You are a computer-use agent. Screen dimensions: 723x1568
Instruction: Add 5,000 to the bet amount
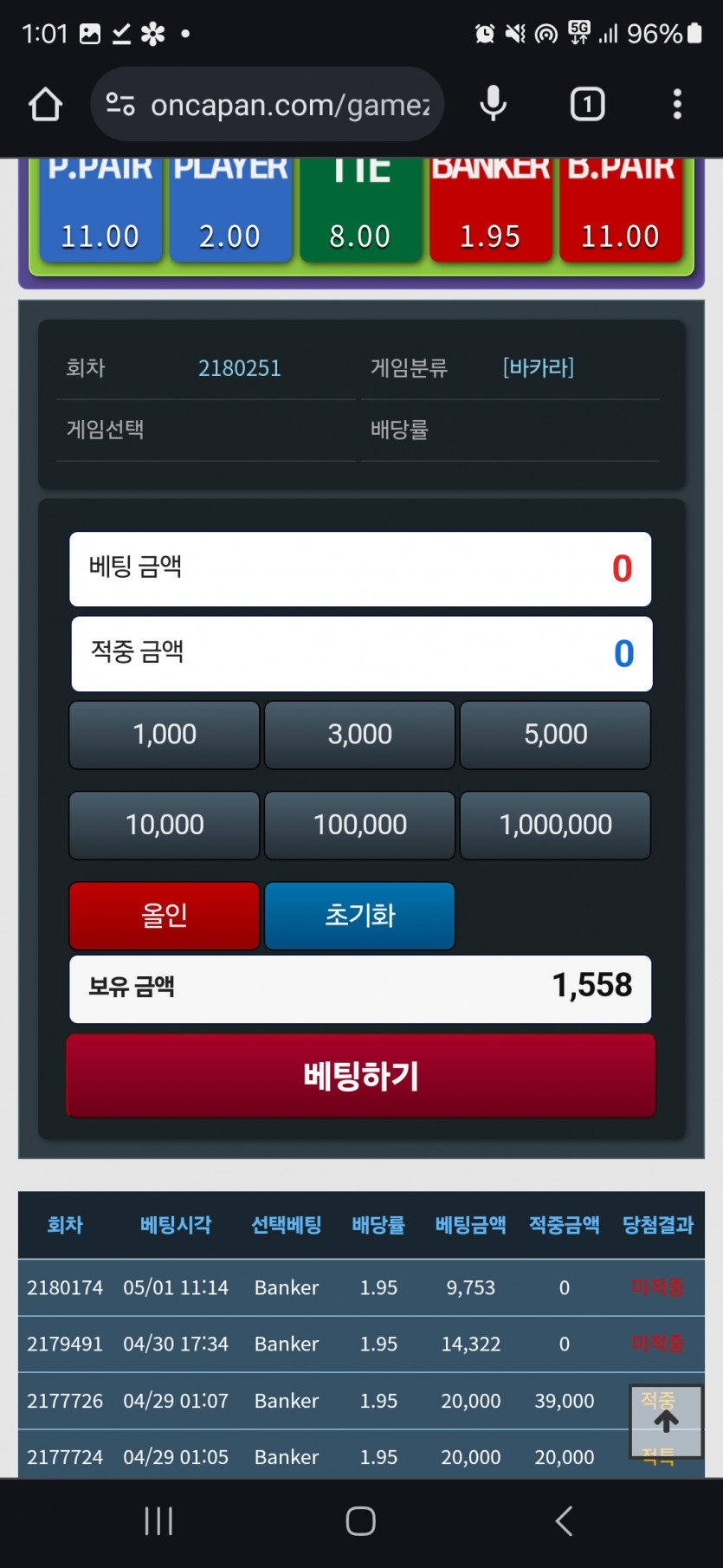click(555, 735)
